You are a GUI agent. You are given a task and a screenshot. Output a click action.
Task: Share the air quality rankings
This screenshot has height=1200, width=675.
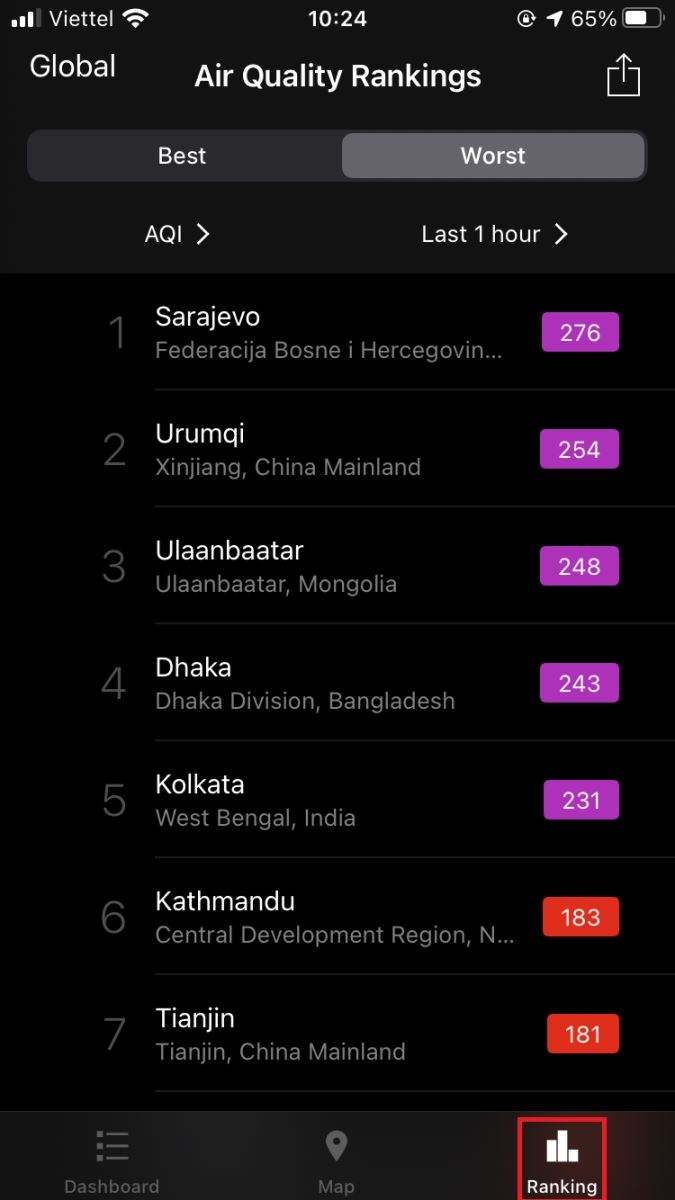coord(623,76)
